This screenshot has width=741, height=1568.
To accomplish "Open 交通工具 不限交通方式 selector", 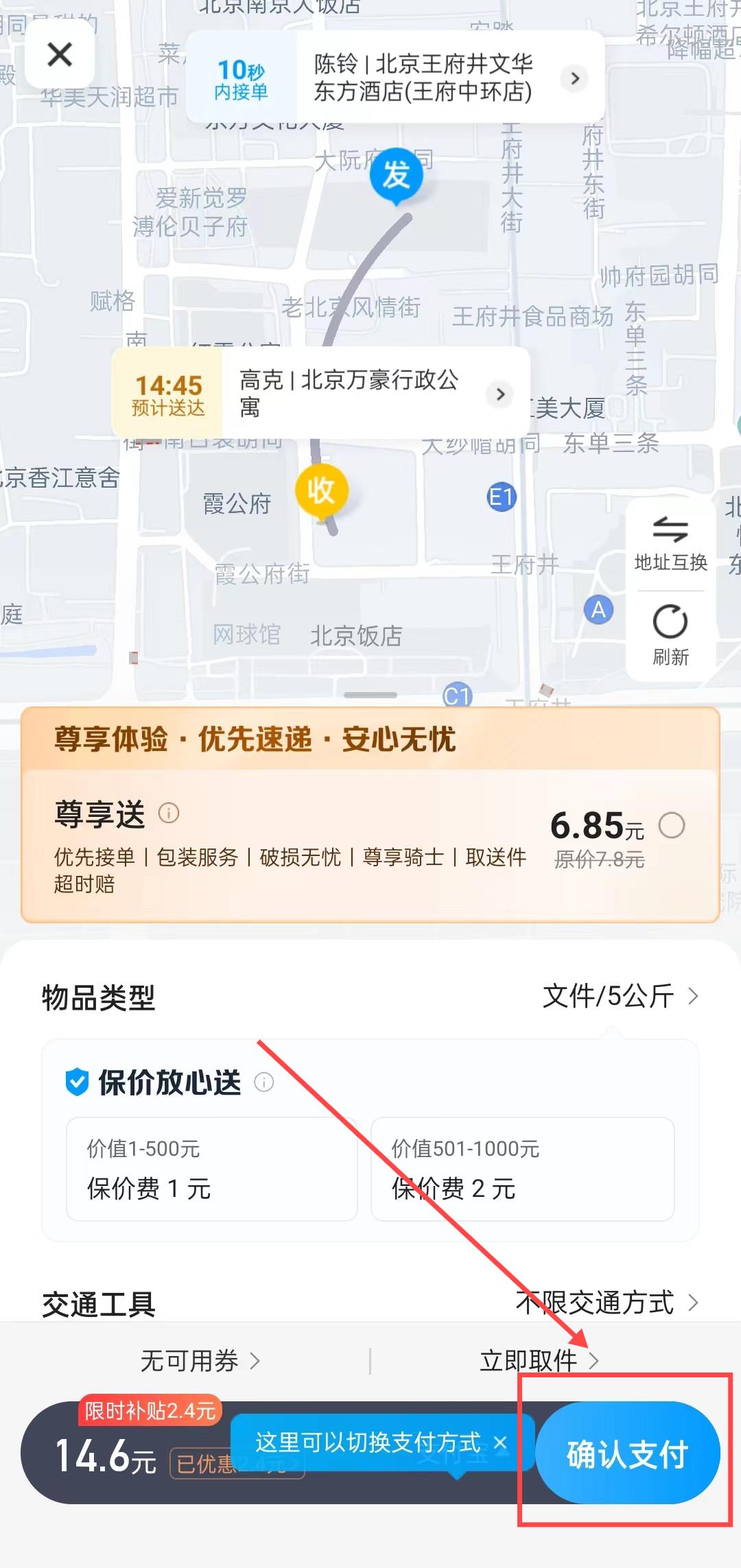I will pyautogui.click(x=607, y=1302).
